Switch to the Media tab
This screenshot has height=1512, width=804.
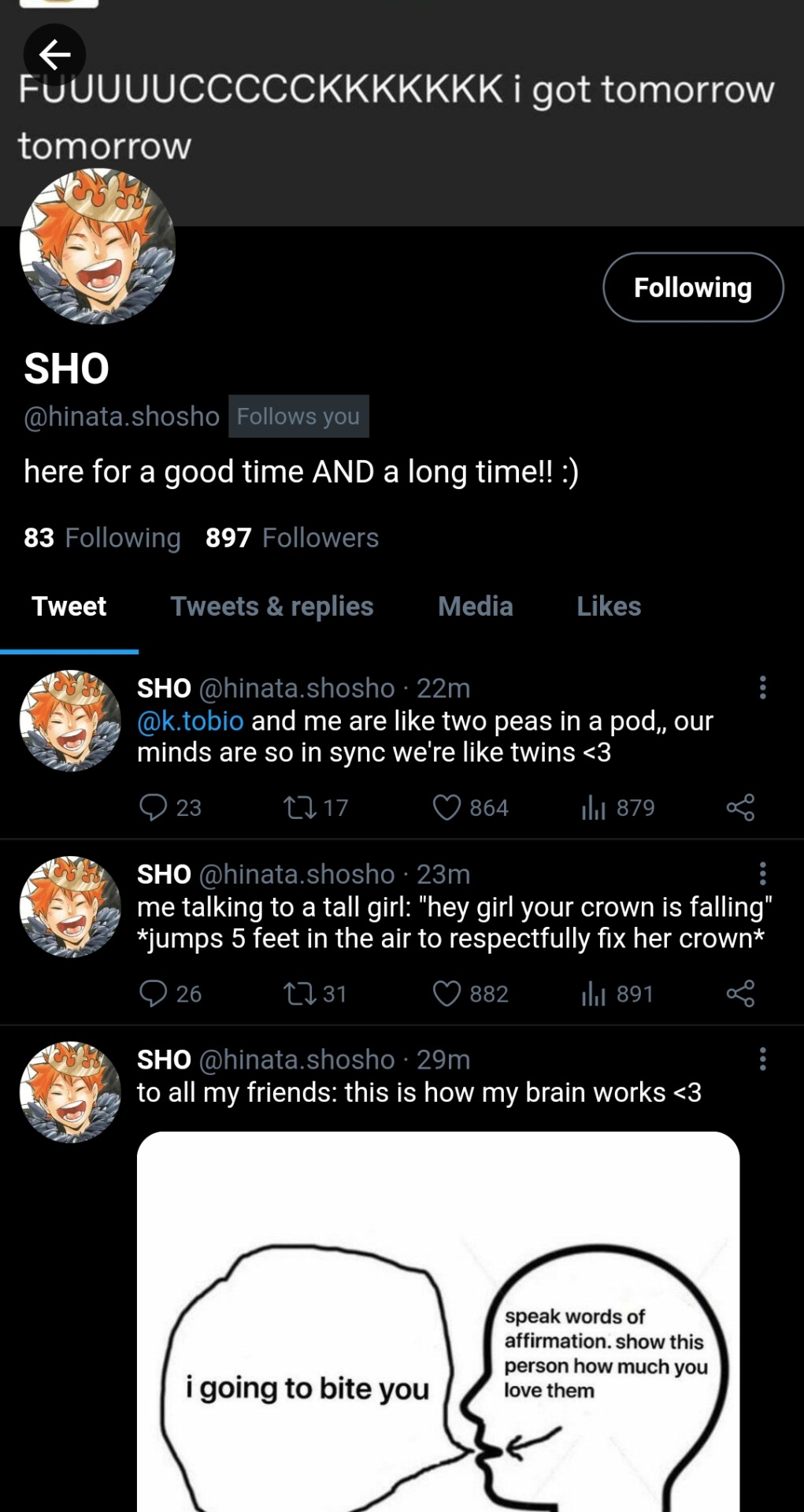(475, 606)
